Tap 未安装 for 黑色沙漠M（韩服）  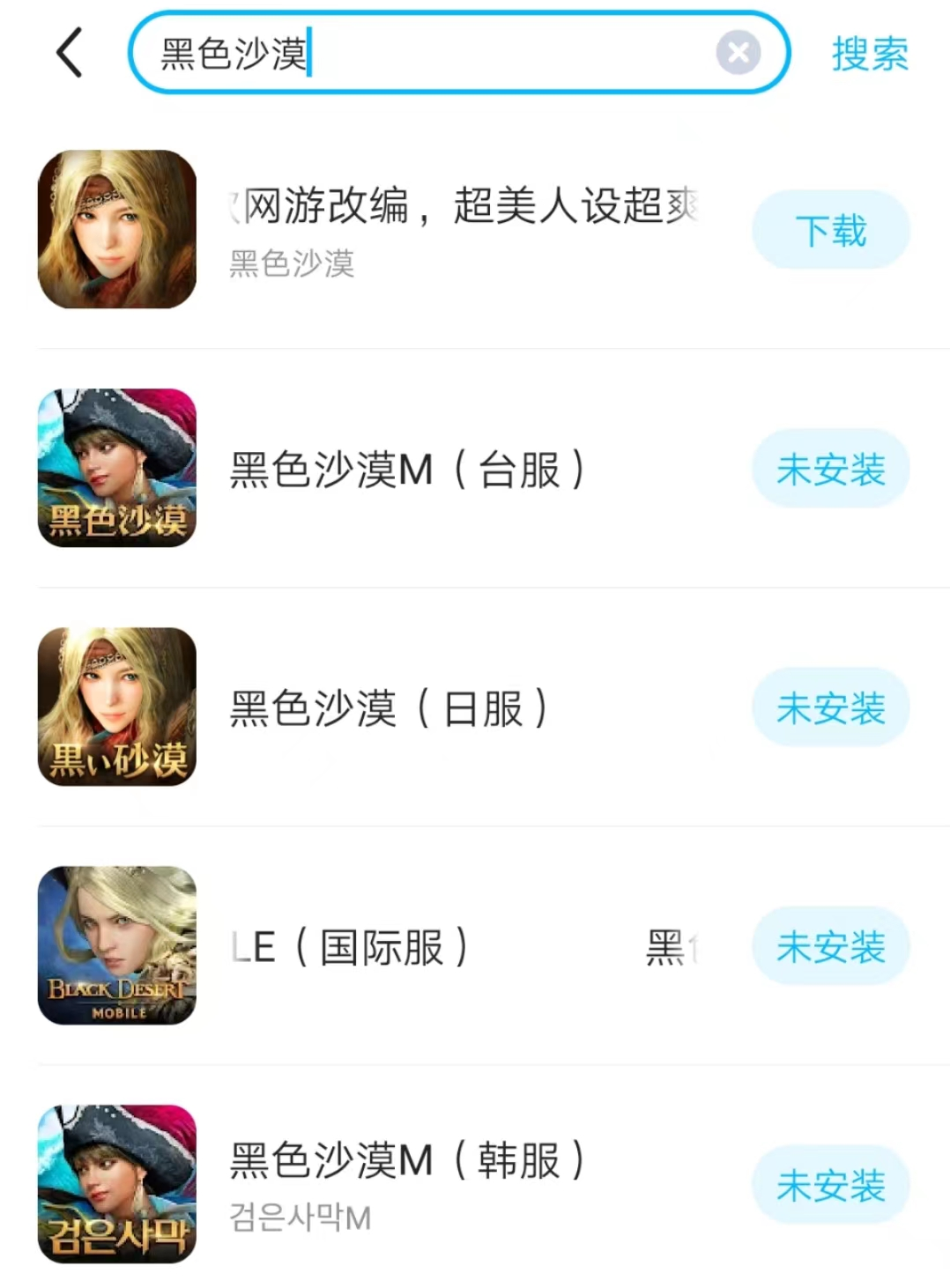click(830, 1185)
